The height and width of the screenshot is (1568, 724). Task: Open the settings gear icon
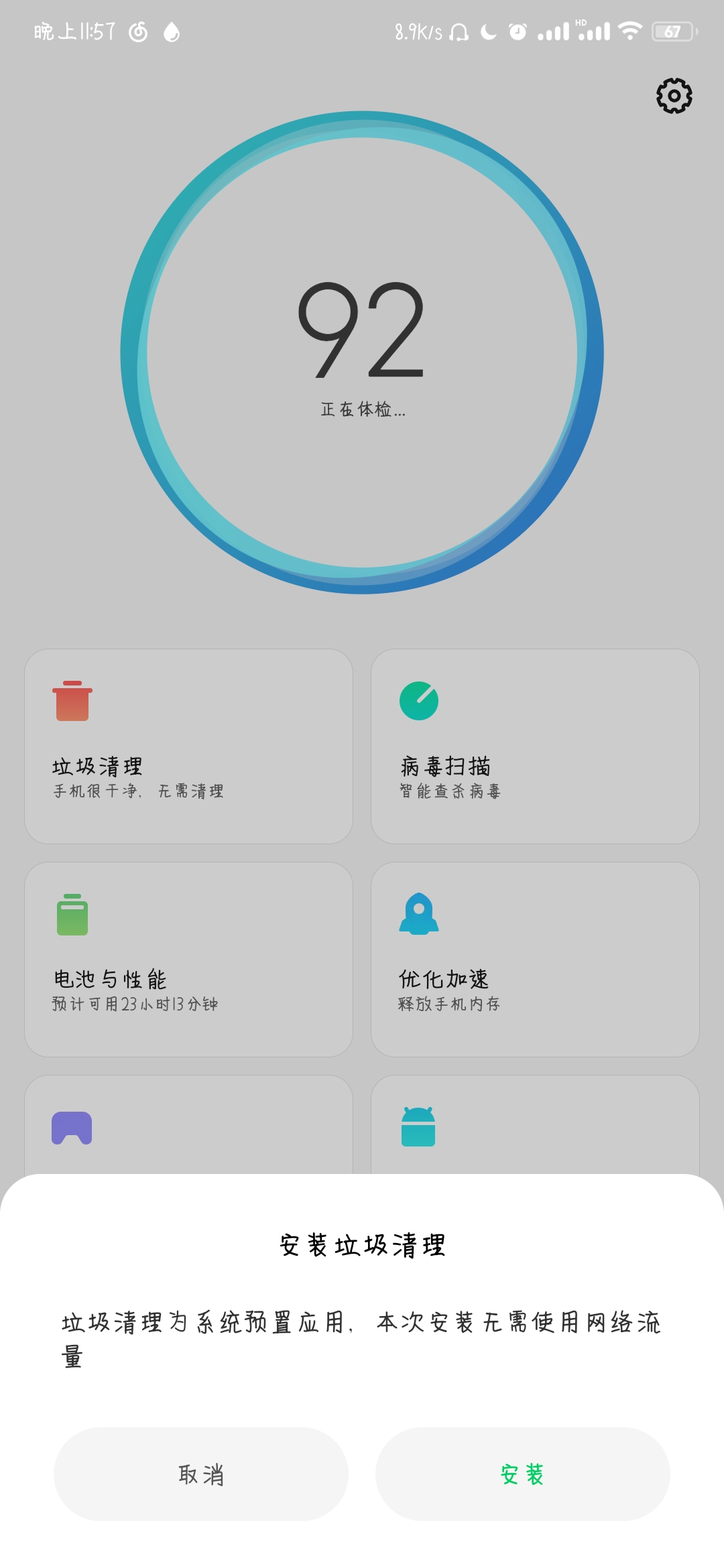[x=674, y=96]
